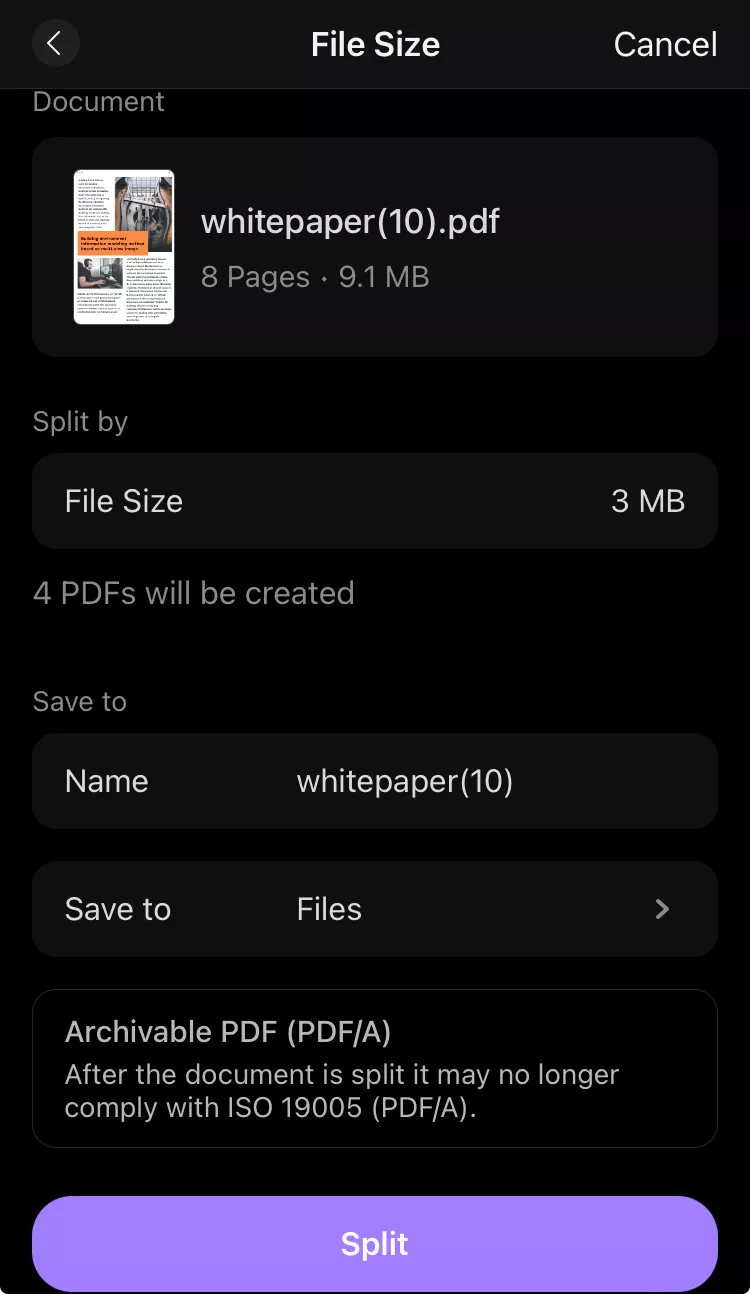750x1294 pixels.
Task: Open the File Size split option
Action: 375,501
